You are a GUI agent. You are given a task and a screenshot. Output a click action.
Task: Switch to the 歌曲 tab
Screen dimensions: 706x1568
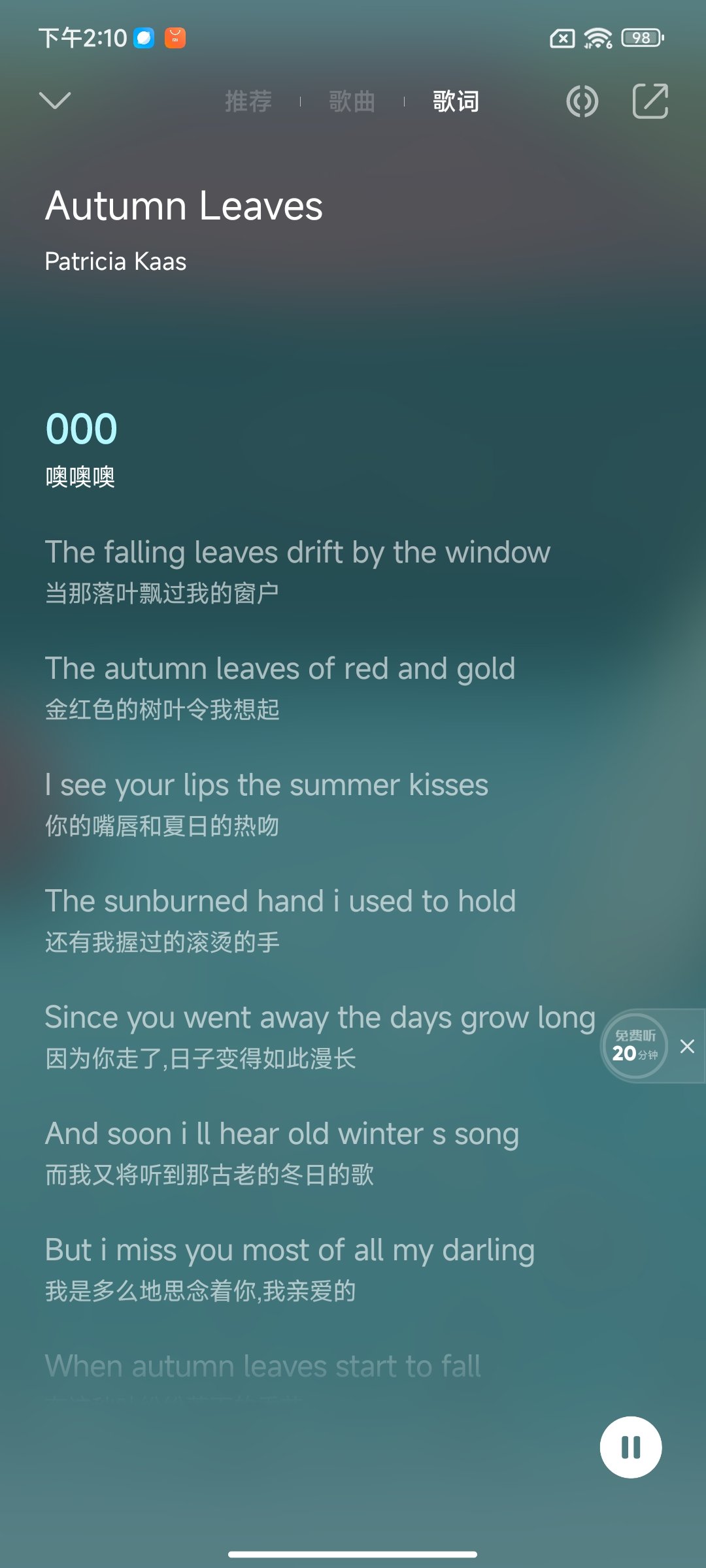point(351,101)
